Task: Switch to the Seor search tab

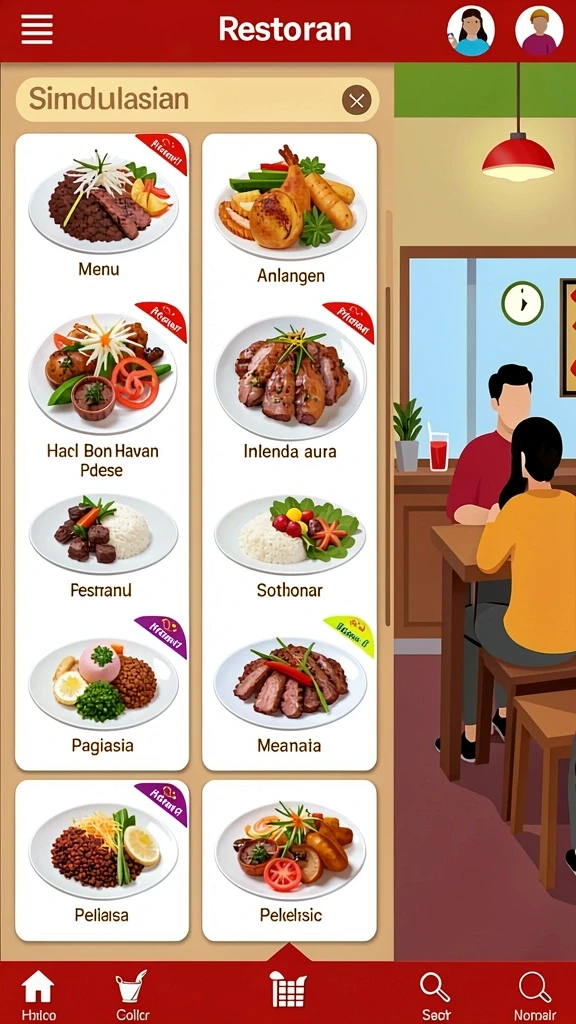Action: 436,996
